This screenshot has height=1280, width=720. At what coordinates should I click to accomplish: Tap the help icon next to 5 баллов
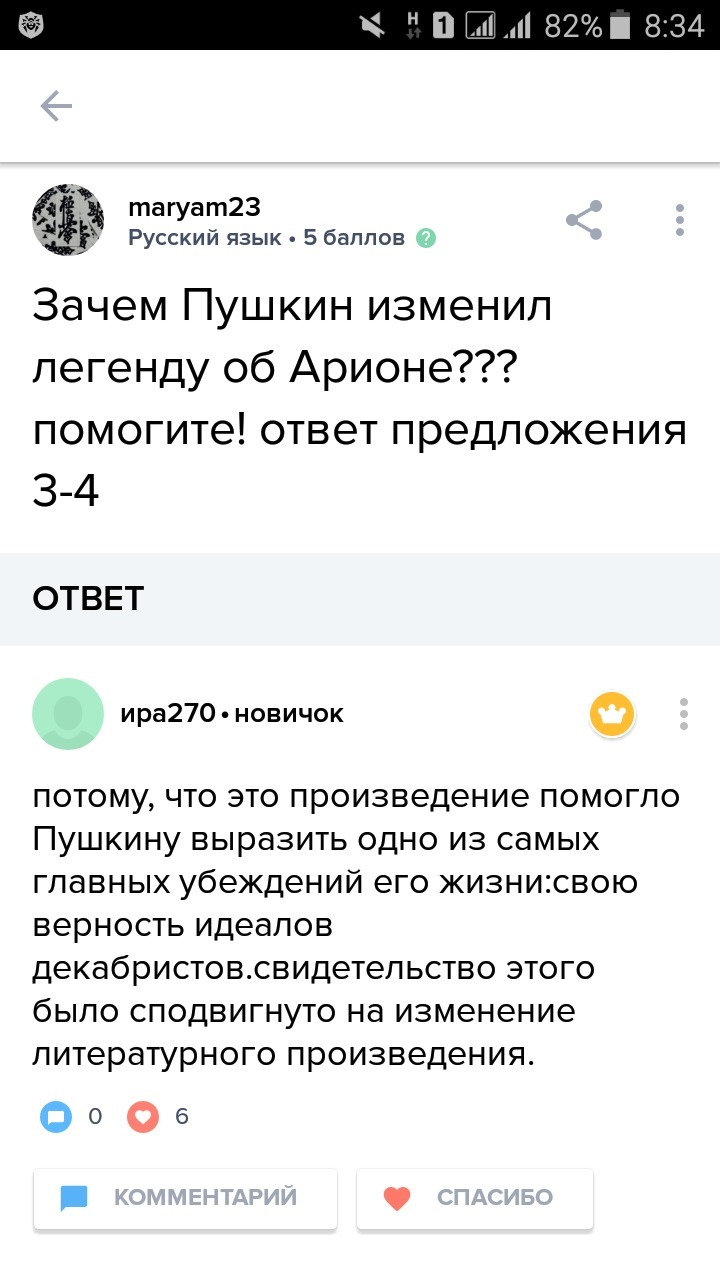tap(426, 238)
